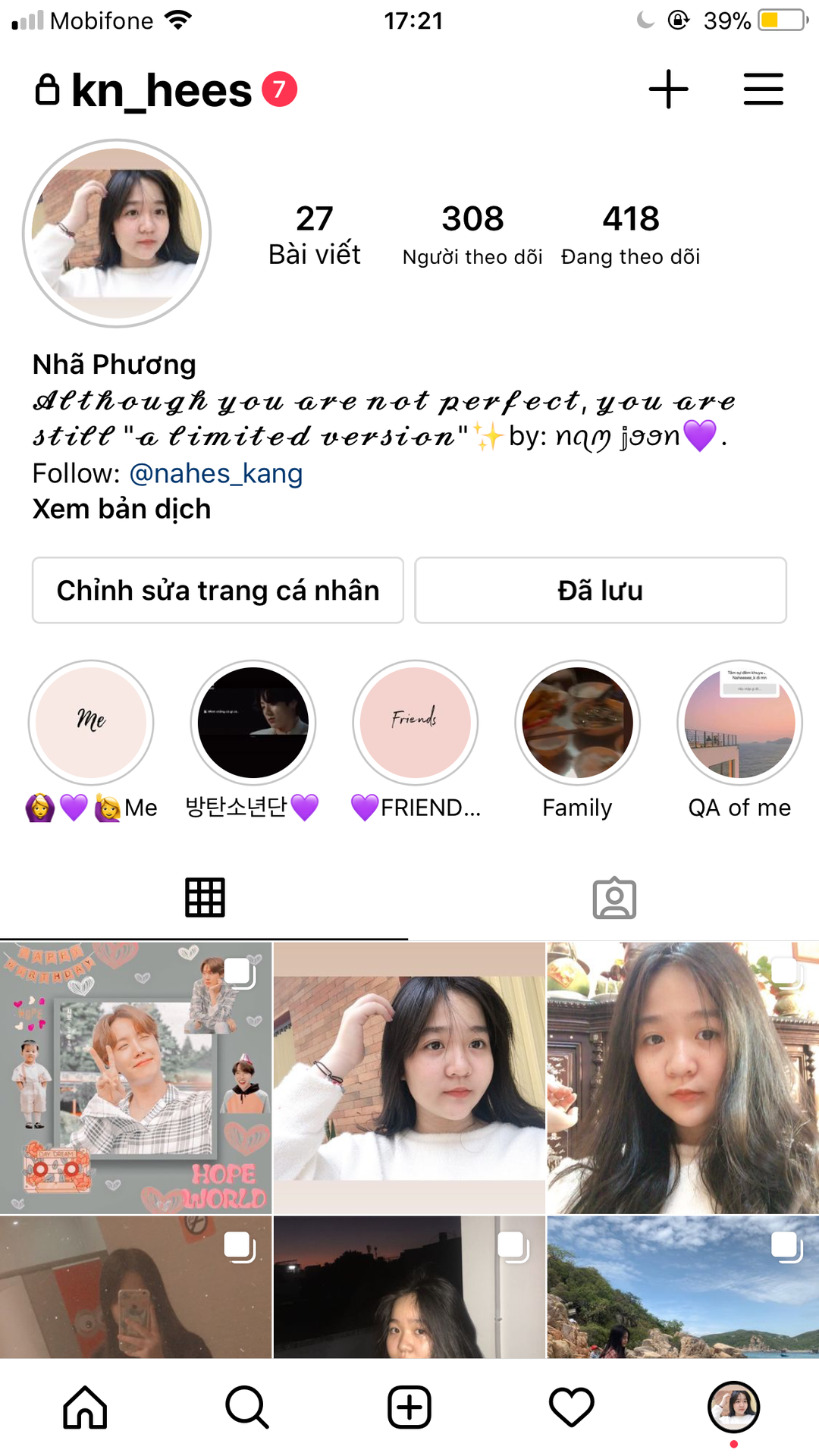Viewport: 819px width, 1456px height.
Task: View the 308 followers list
Action: click(472, 234)
